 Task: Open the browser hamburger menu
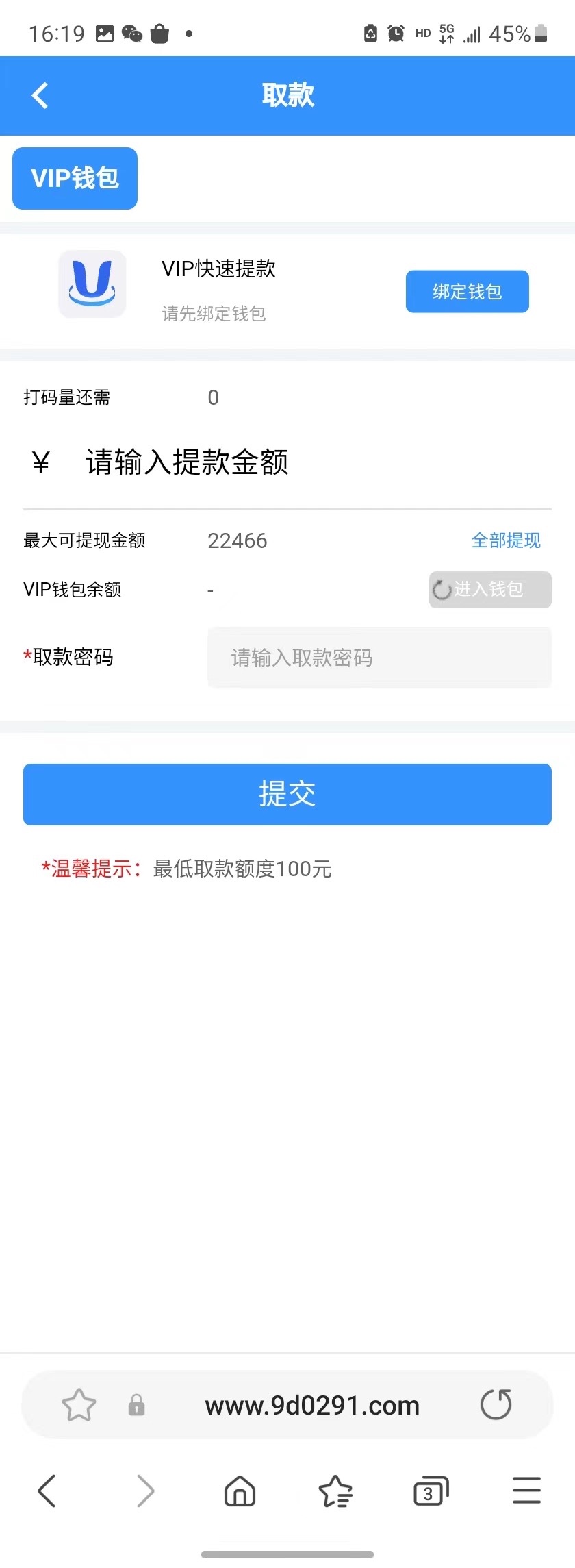[526, 1491]
